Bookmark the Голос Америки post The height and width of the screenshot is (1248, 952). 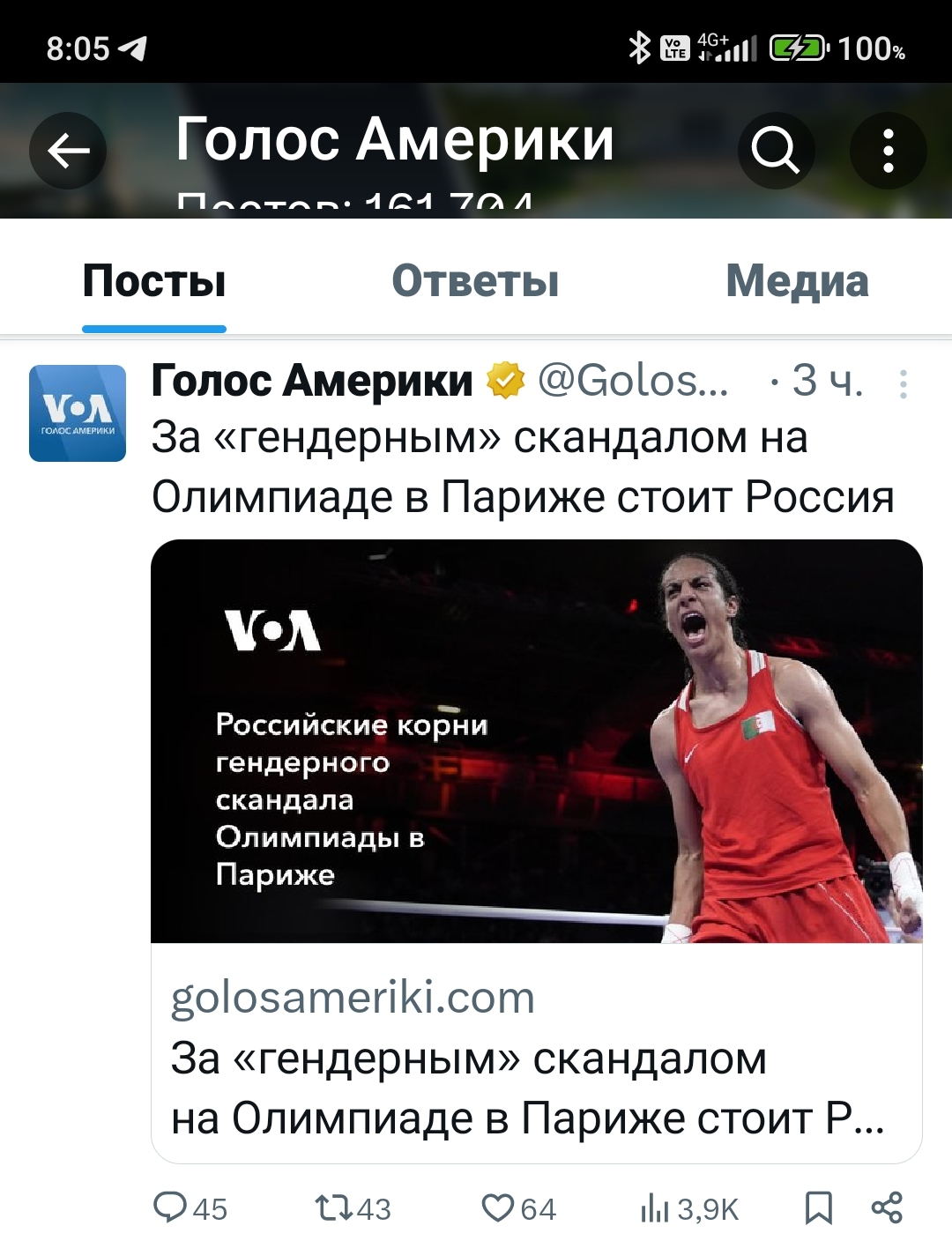[x=818, y=1207]
